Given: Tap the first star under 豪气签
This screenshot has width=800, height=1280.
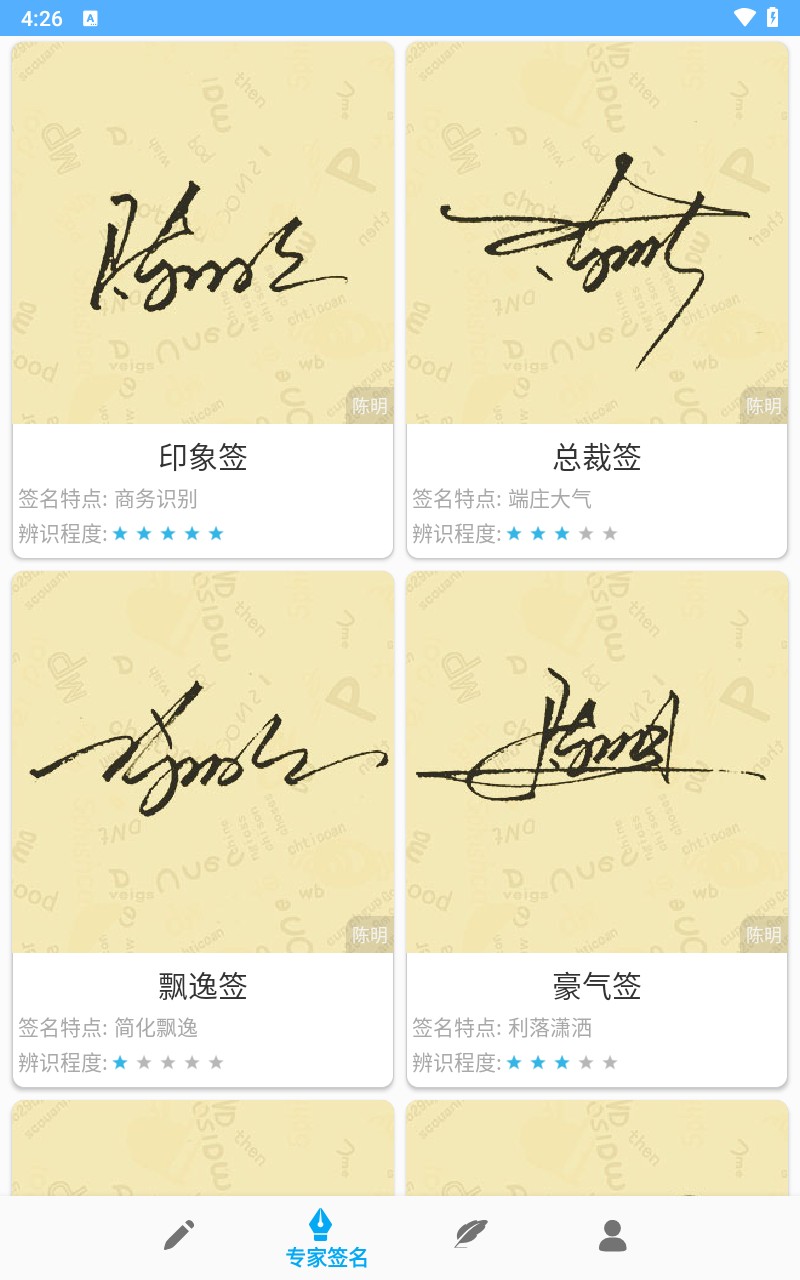Looking at the screenshot, I should click(x=514, y=1062).
